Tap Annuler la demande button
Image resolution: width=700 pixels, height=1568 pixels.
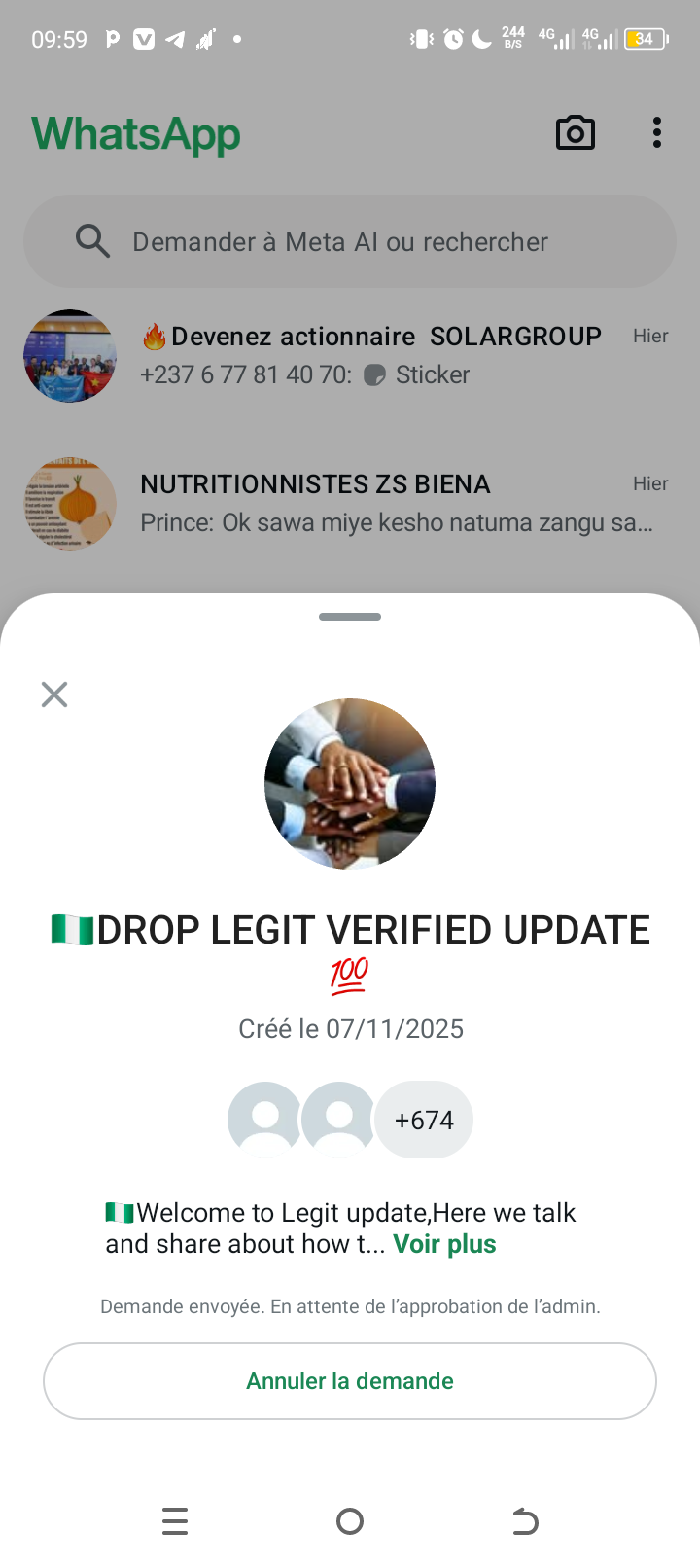tap(350, 1381)
